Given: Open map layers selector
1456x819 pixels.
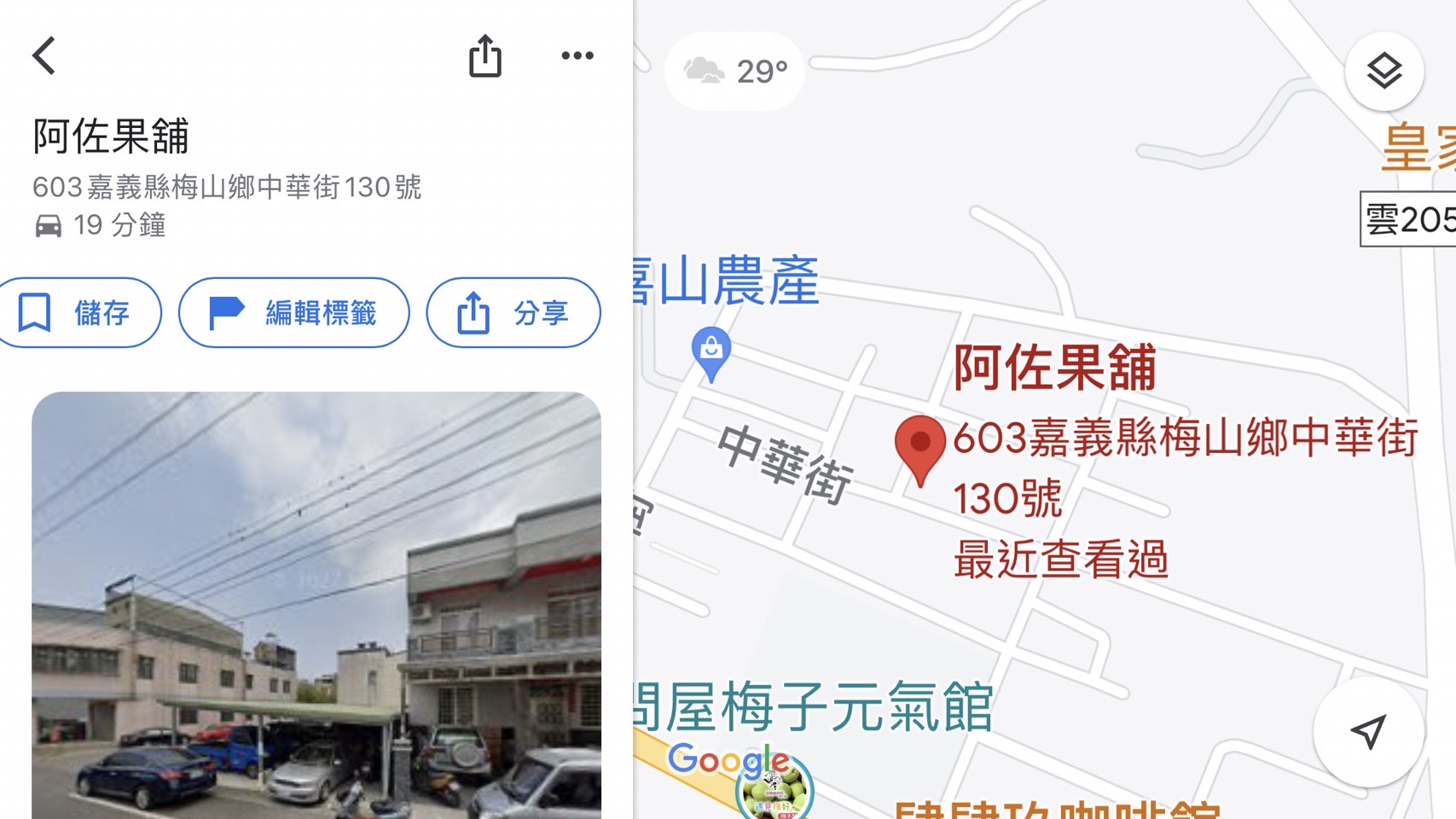Looking at the screenshot, I should pos(1383,71).
